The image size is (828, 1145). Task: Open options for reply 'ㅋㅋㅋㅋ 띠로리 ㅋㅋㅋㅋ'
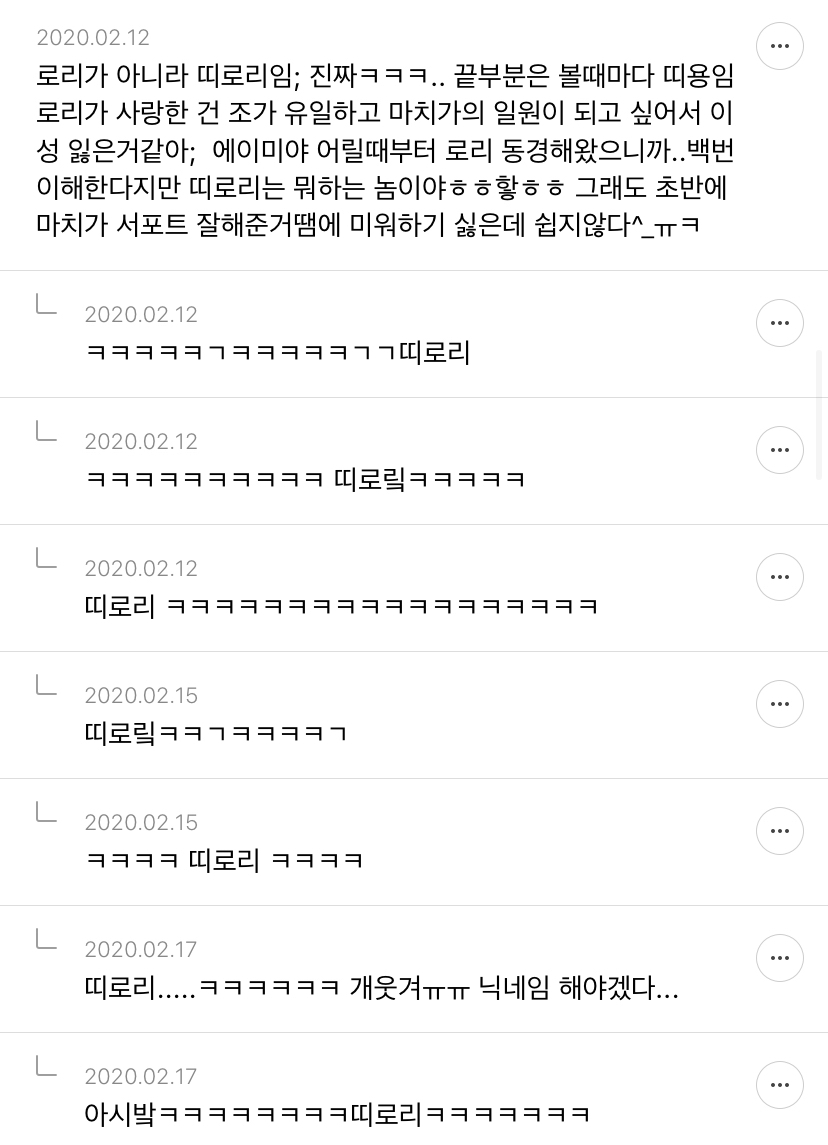pos(780,831)
